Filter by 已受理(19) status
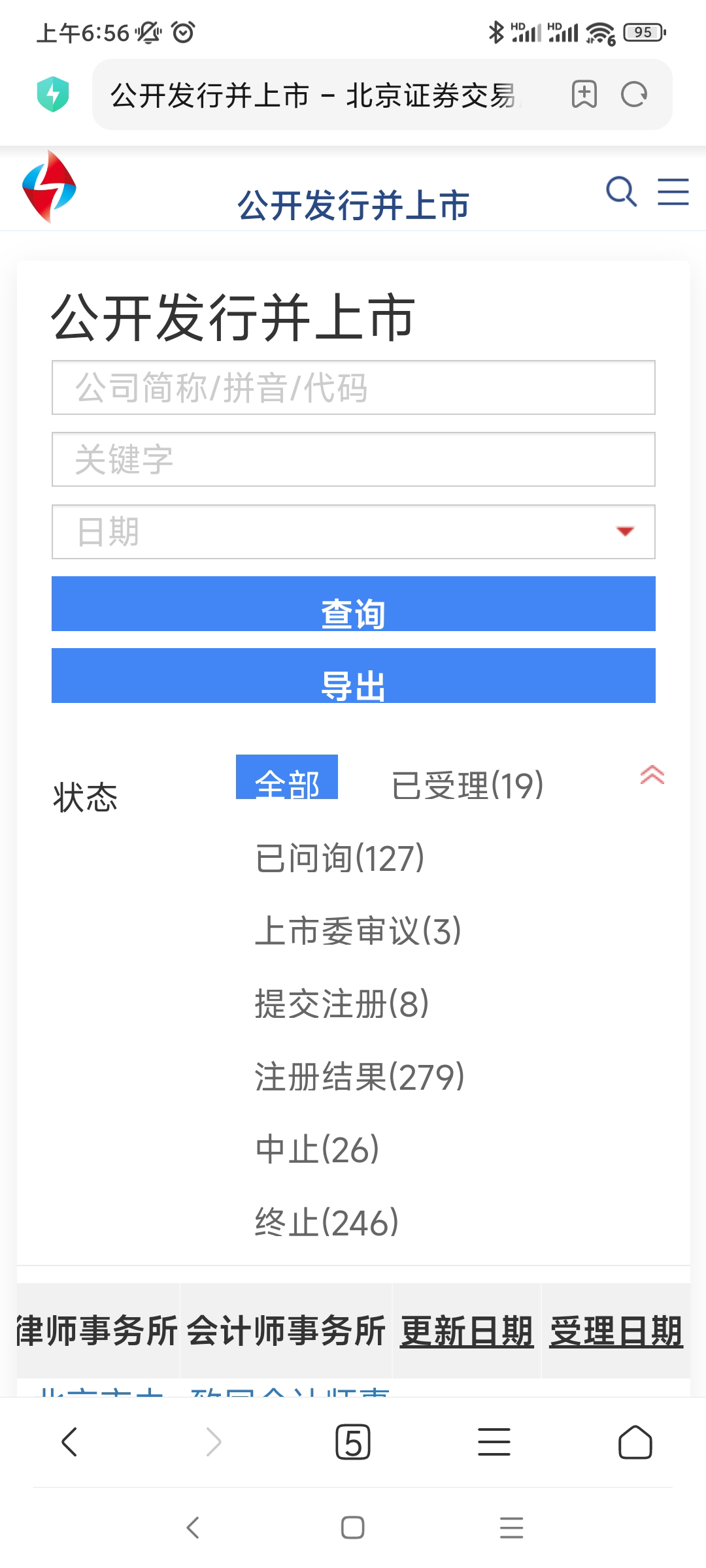 click(x=467, y=785)
